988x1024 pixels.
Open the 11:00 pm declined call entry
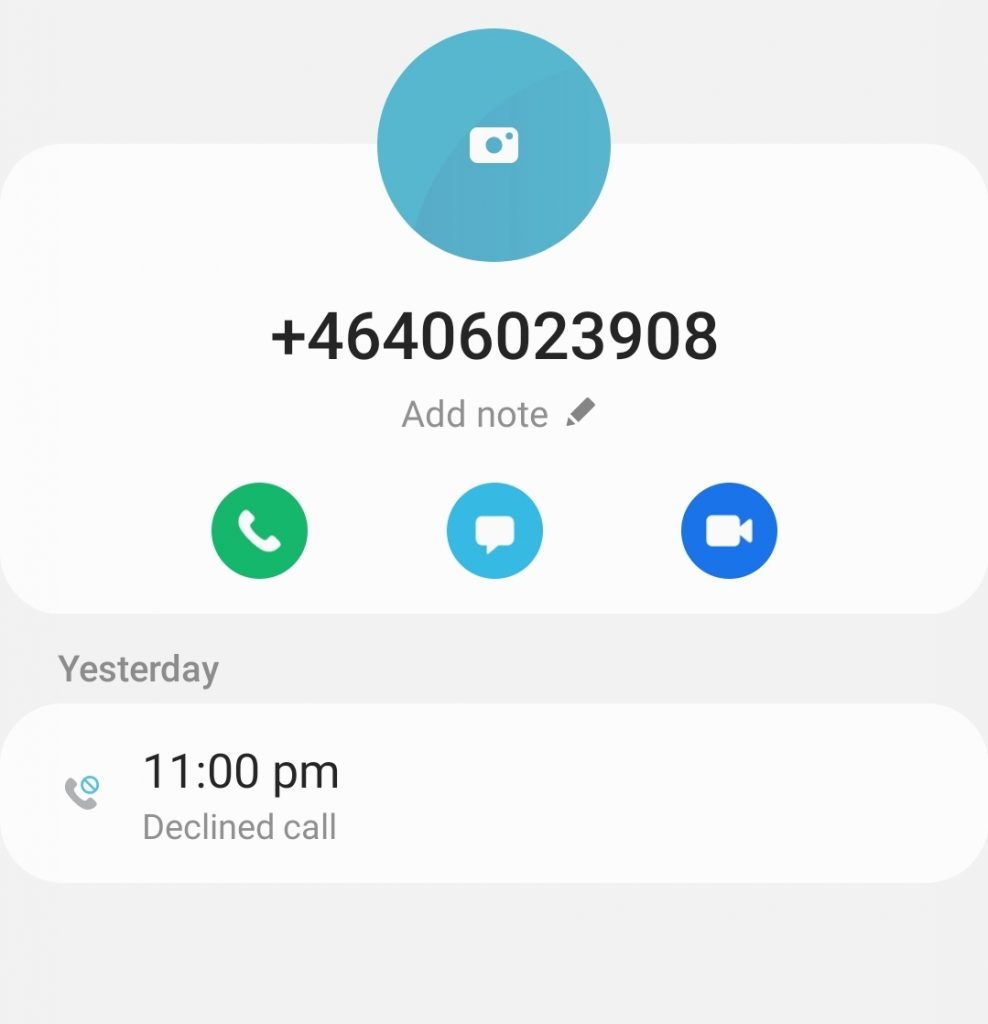(x=493, y=795)
